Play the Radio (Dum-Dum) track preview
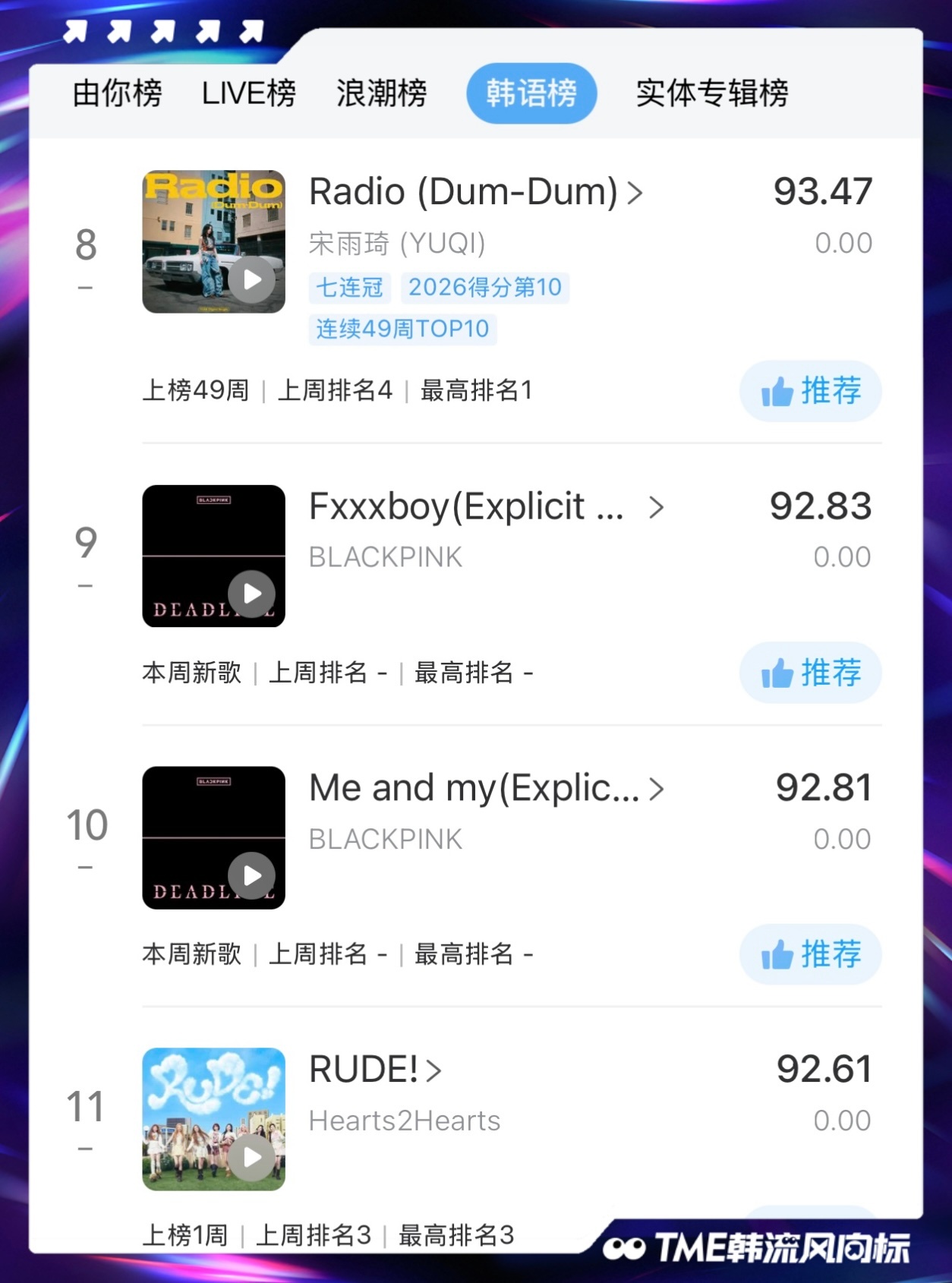Image resolution: width=952 pixels, height=1283 pixels. point(251,279)
